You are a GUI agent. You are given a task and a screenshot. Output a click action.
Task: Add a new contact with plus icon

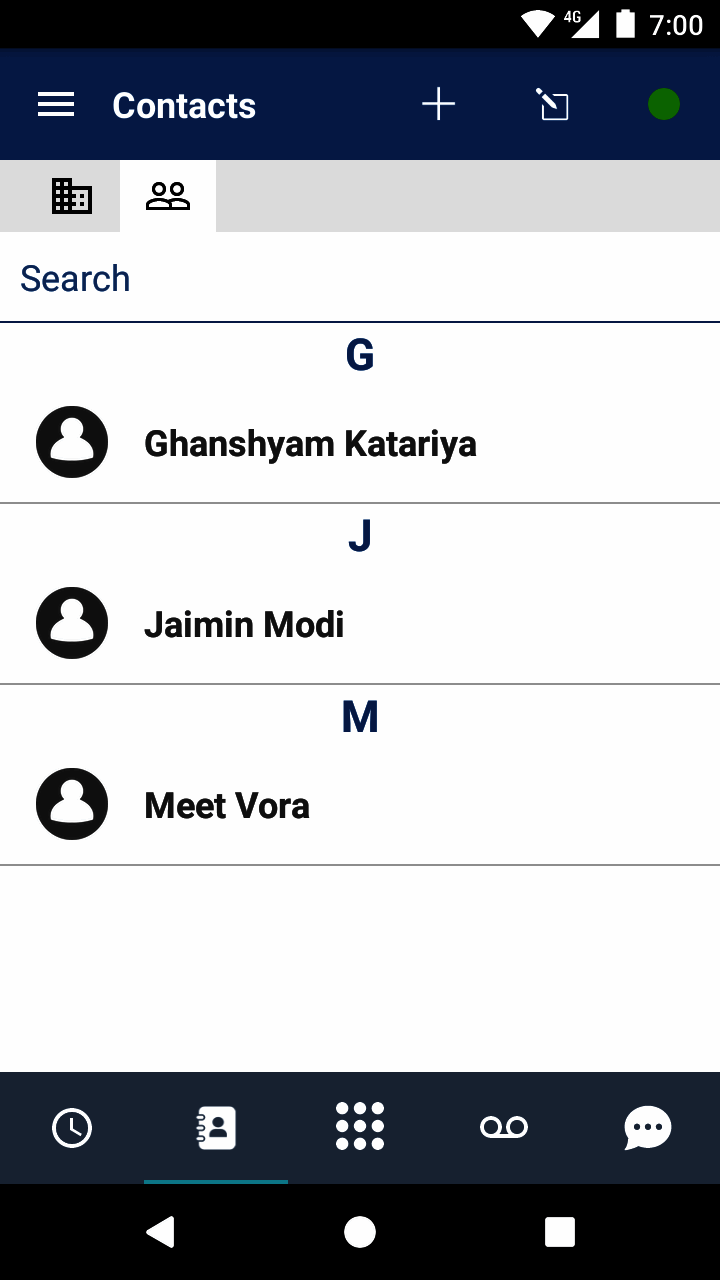(438, 105)
